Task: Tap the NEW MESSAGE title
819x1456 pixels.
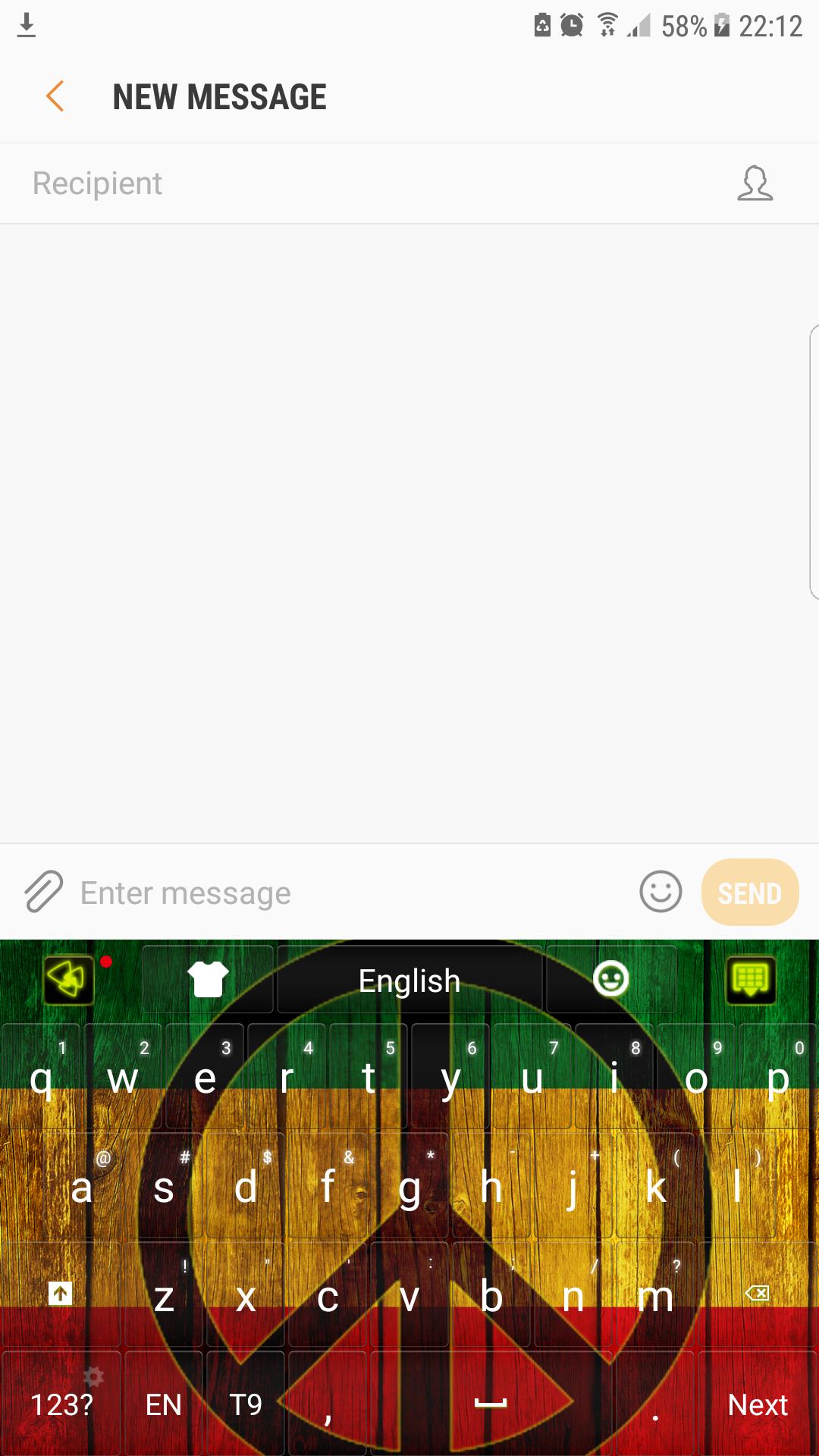Action: [x=221, y=96]
